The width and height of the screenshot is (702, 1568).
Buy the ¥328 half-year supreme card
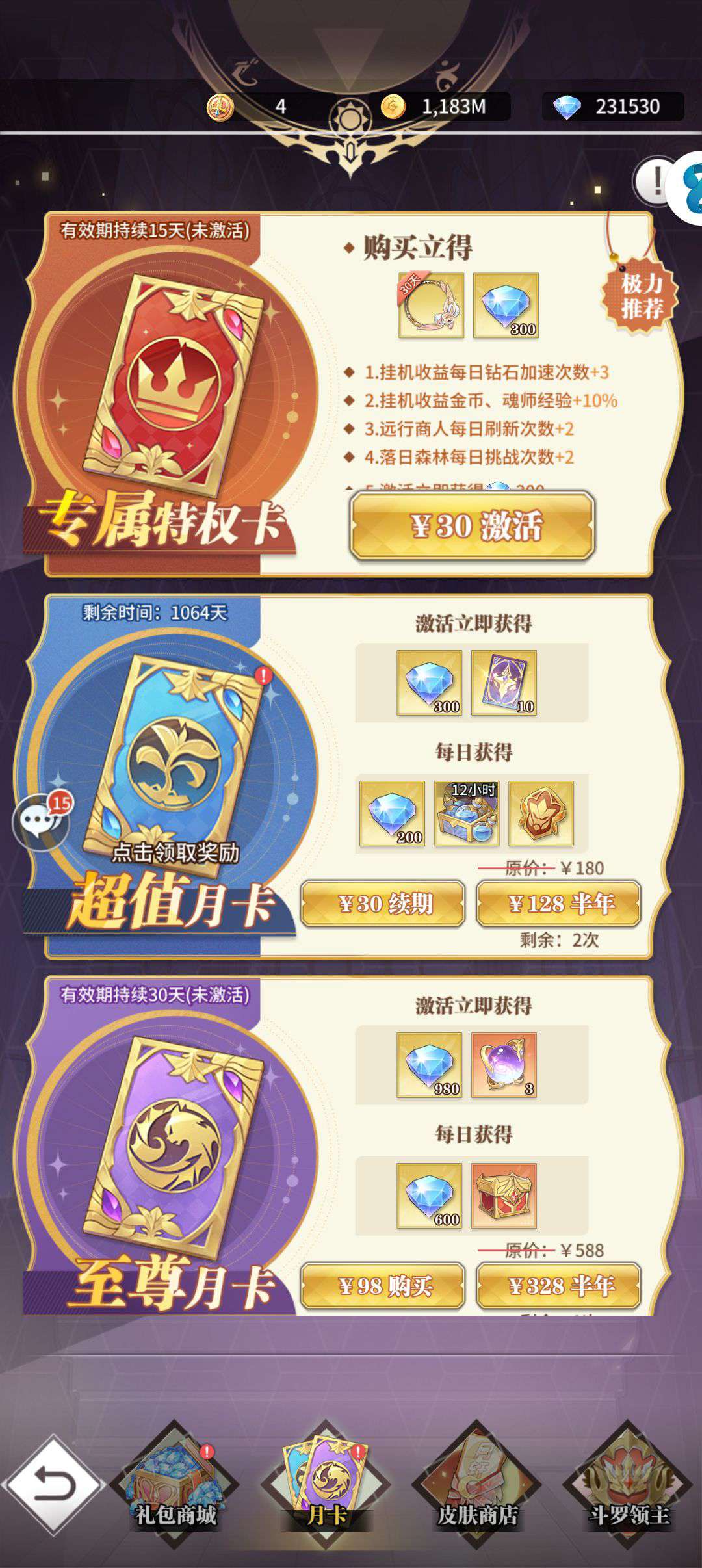[x=559, y=1285]
